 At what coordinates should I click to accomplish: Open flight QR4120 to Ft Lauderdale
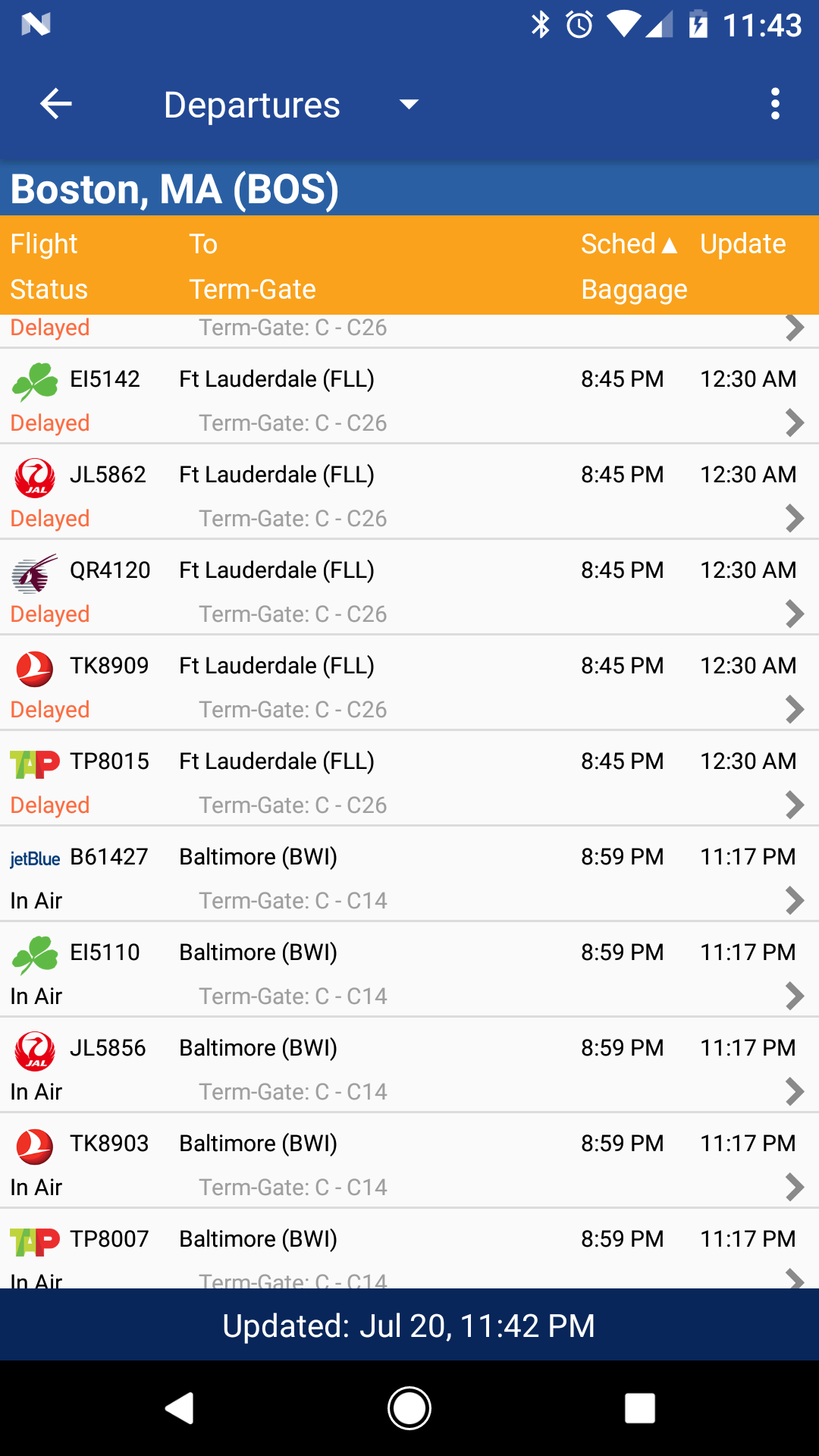coord(409,588)
